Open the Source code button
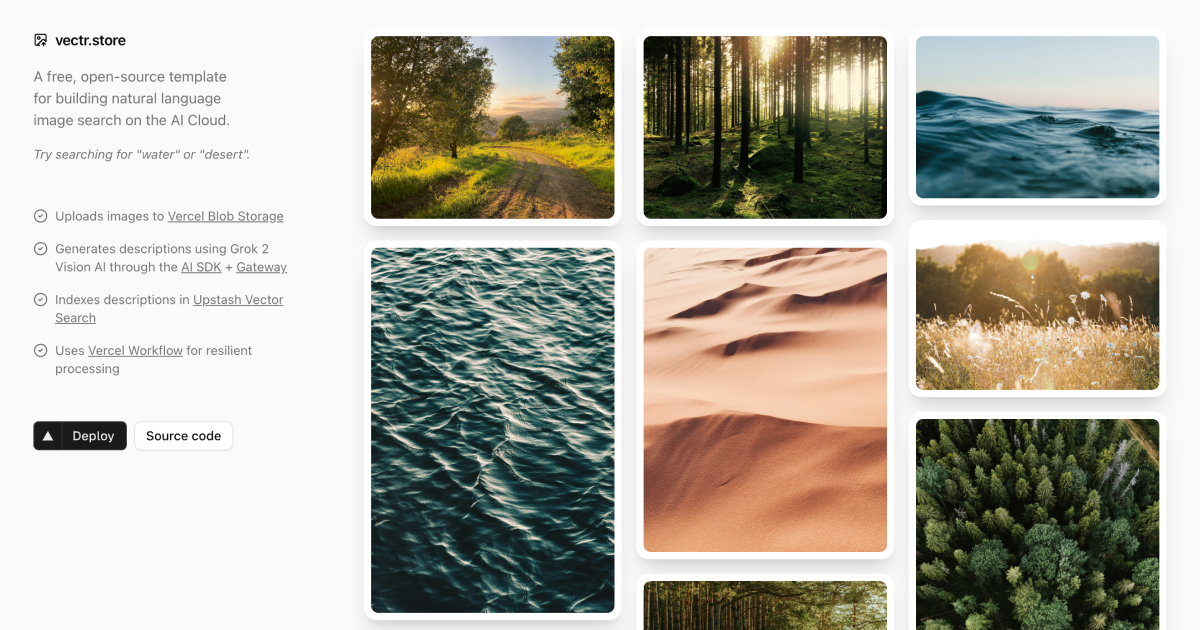 pyautogui.click(x=183, y=436)
